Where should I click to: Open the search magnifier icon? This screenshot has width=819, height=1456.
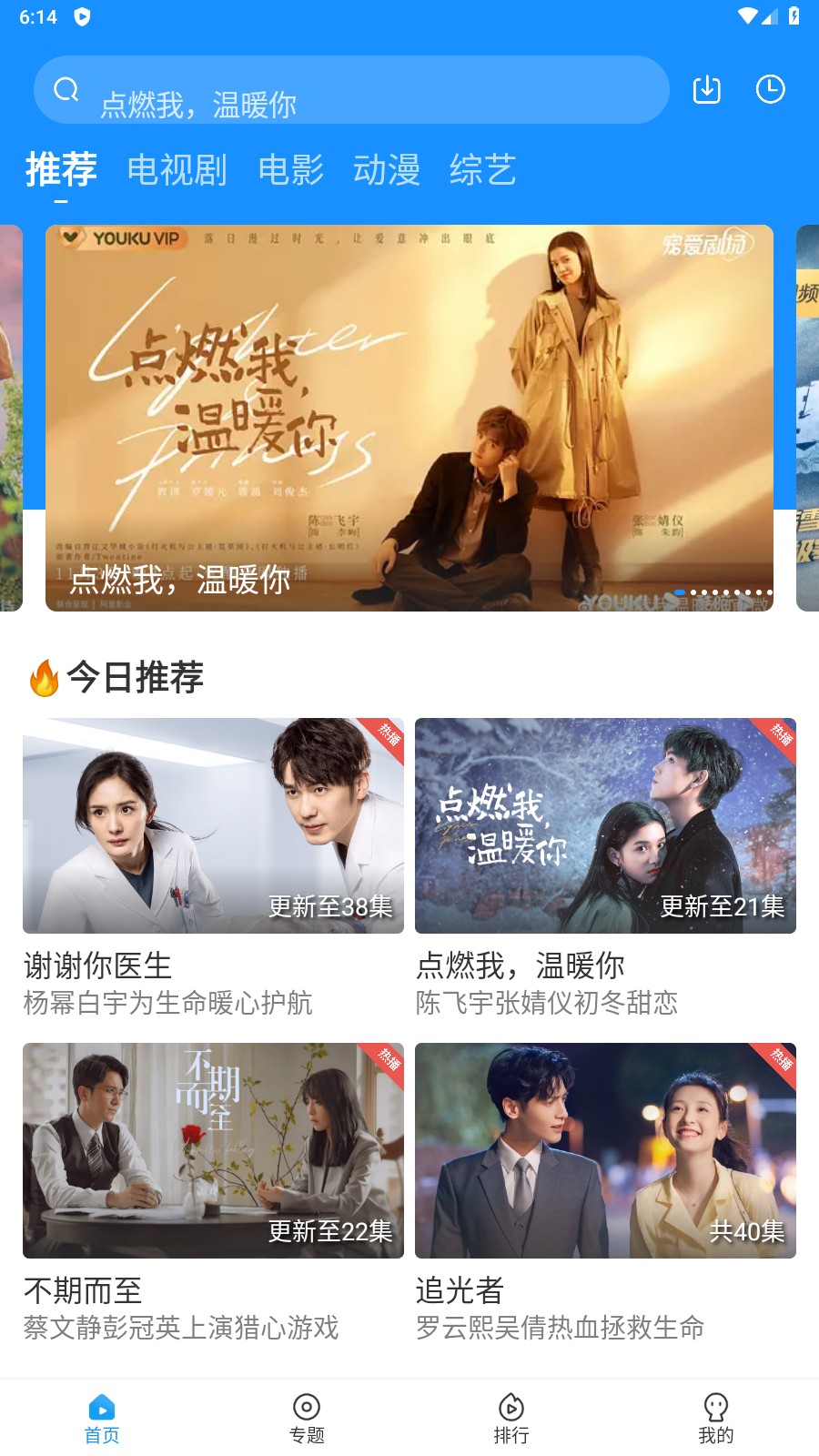click(66, 89)
